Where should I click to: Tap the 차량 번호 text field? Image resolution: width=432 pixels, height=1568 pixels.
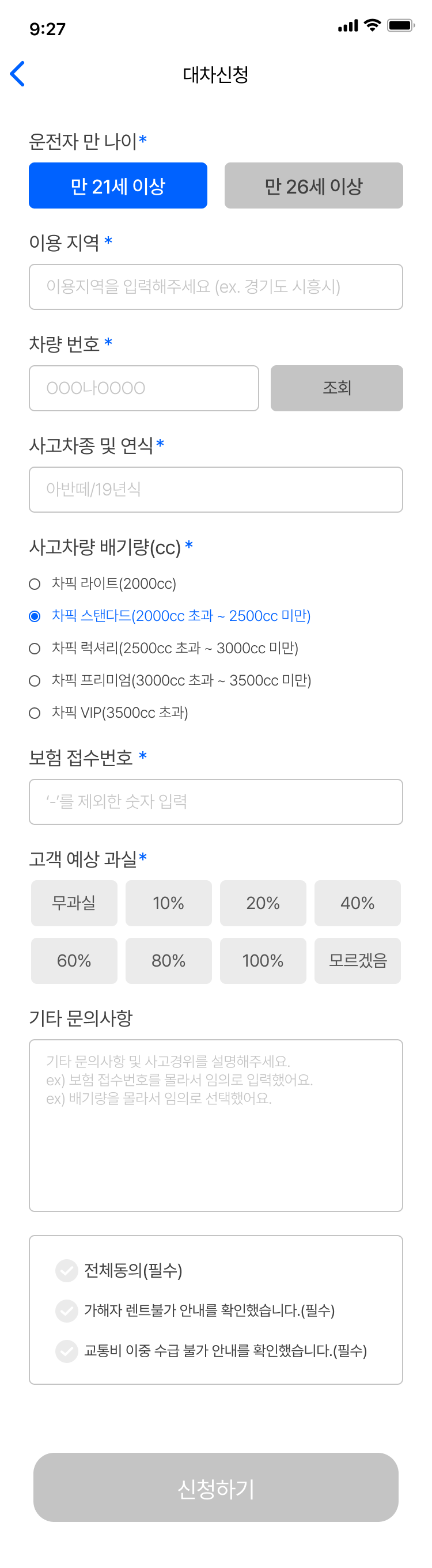[x=143, y=388]
